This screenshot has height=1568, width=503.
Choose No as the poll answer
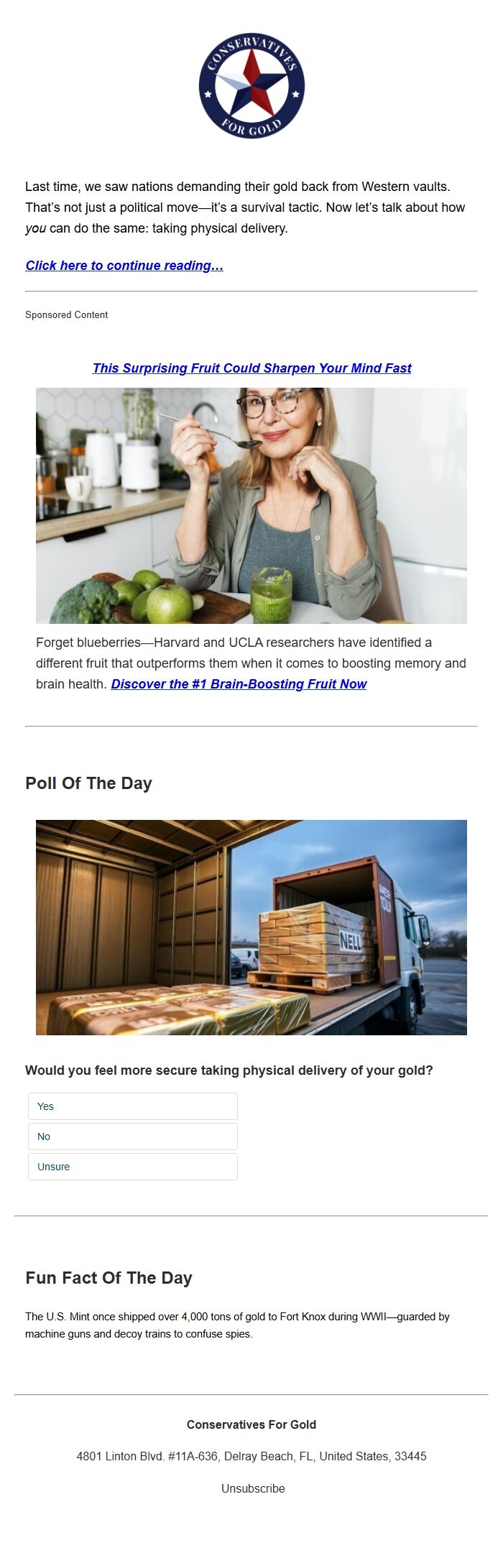(x=133, y=1137)
